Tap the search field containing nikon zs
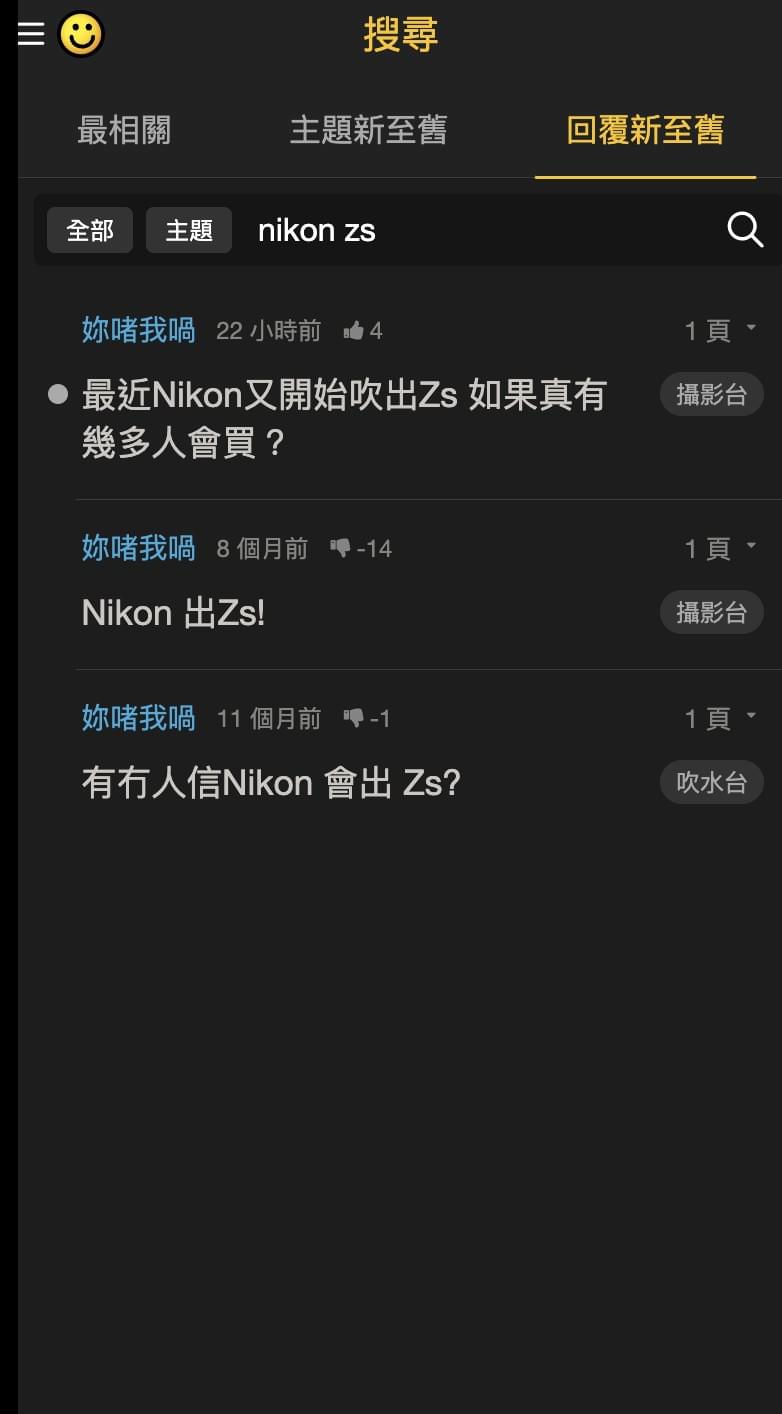The height and width of the screenshot is (1414, 782). click(x=480, y=230)
